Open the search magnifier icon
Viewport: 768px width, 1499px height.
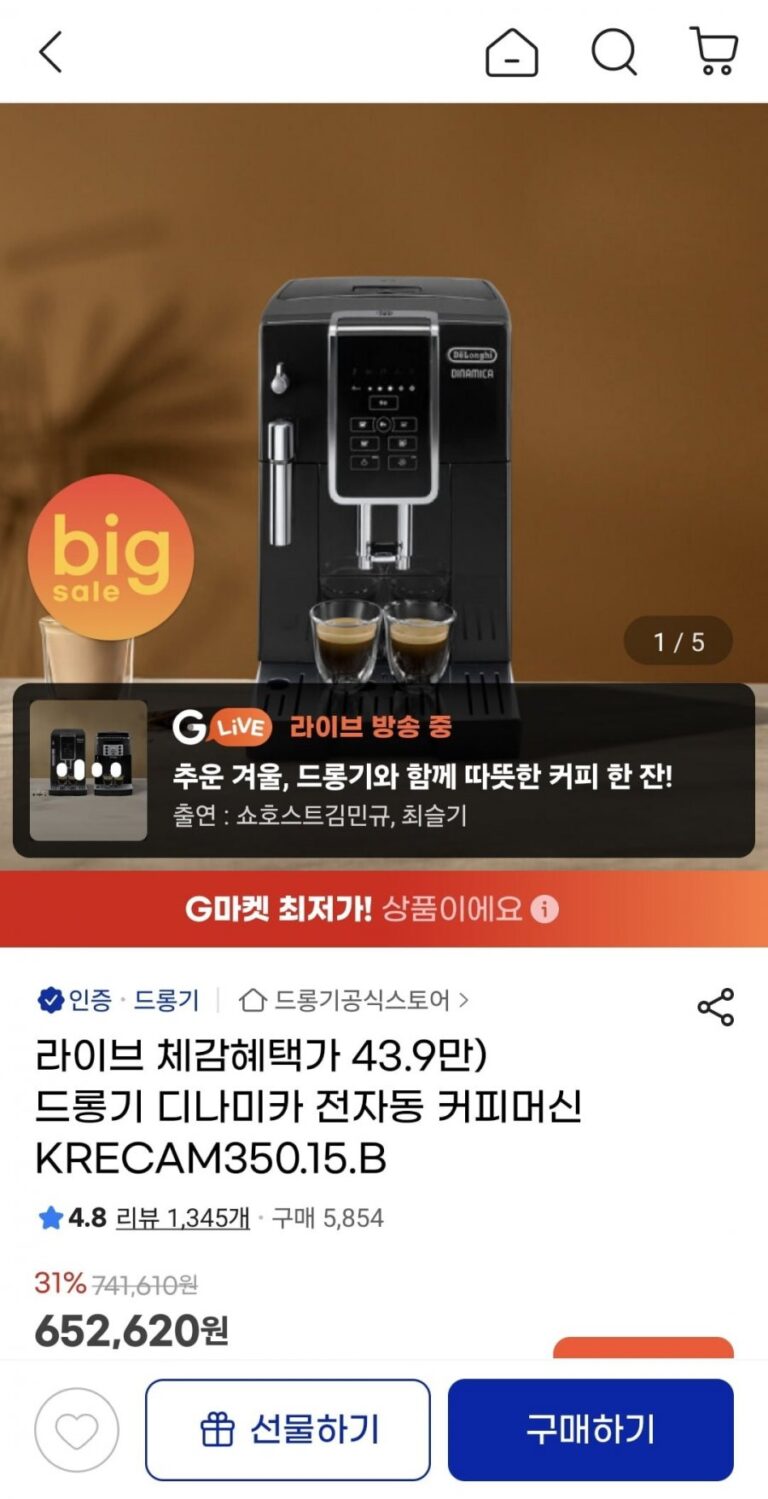(x=613, y=52)
